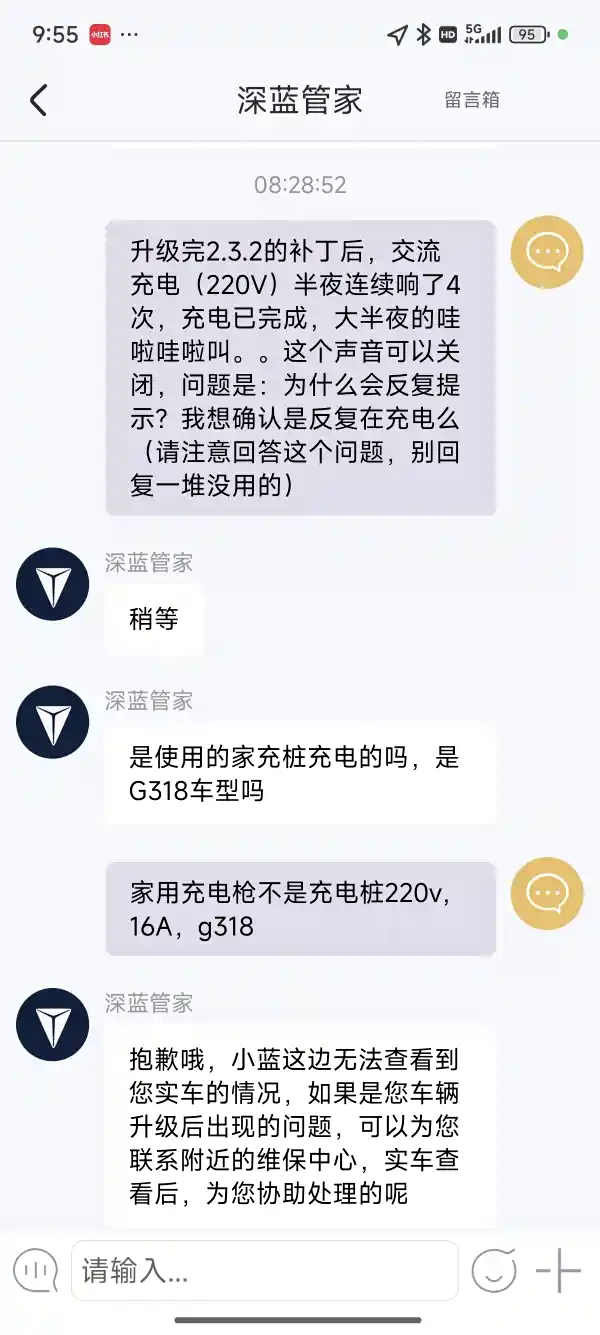Open the emoji picker

point(494,1271)
